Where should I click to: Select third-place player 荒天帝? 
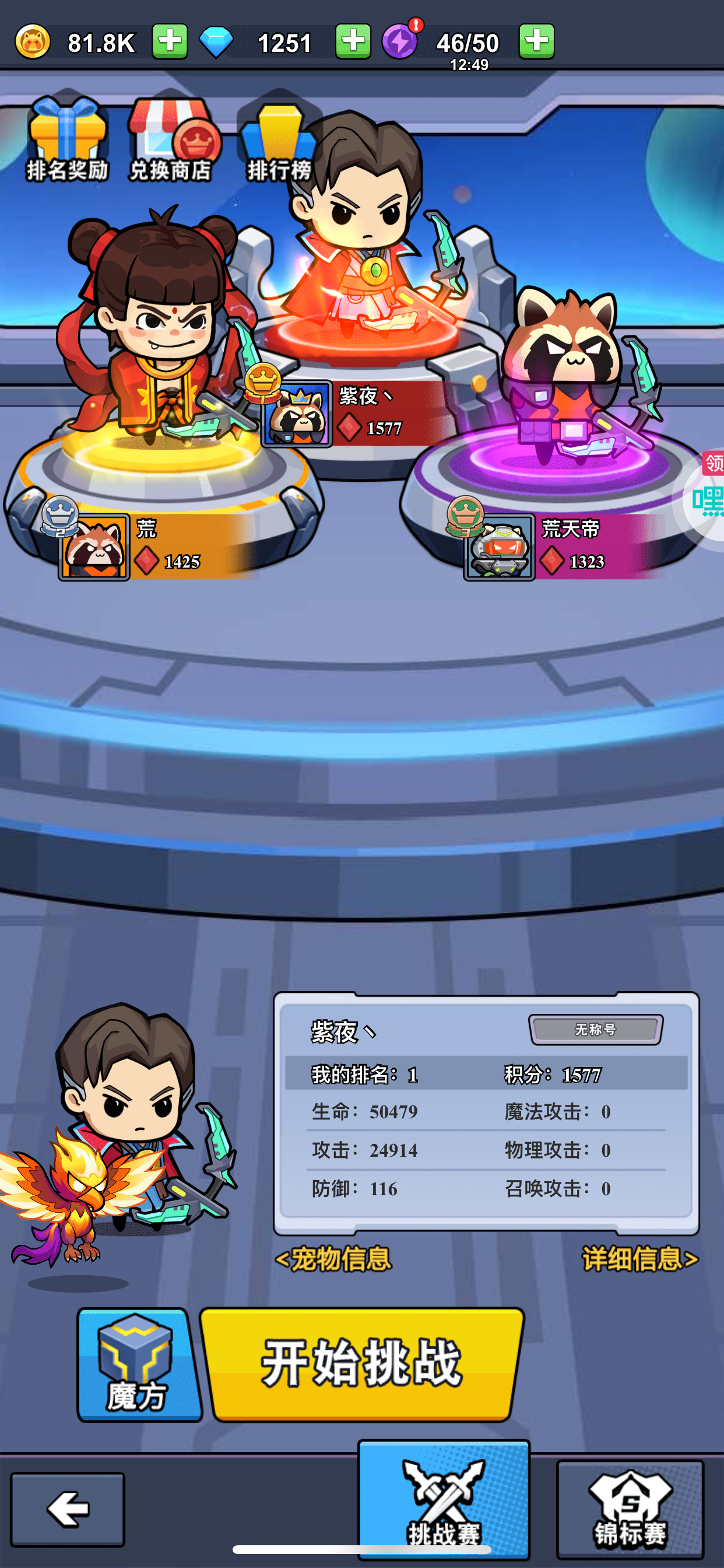click(563, 547)
